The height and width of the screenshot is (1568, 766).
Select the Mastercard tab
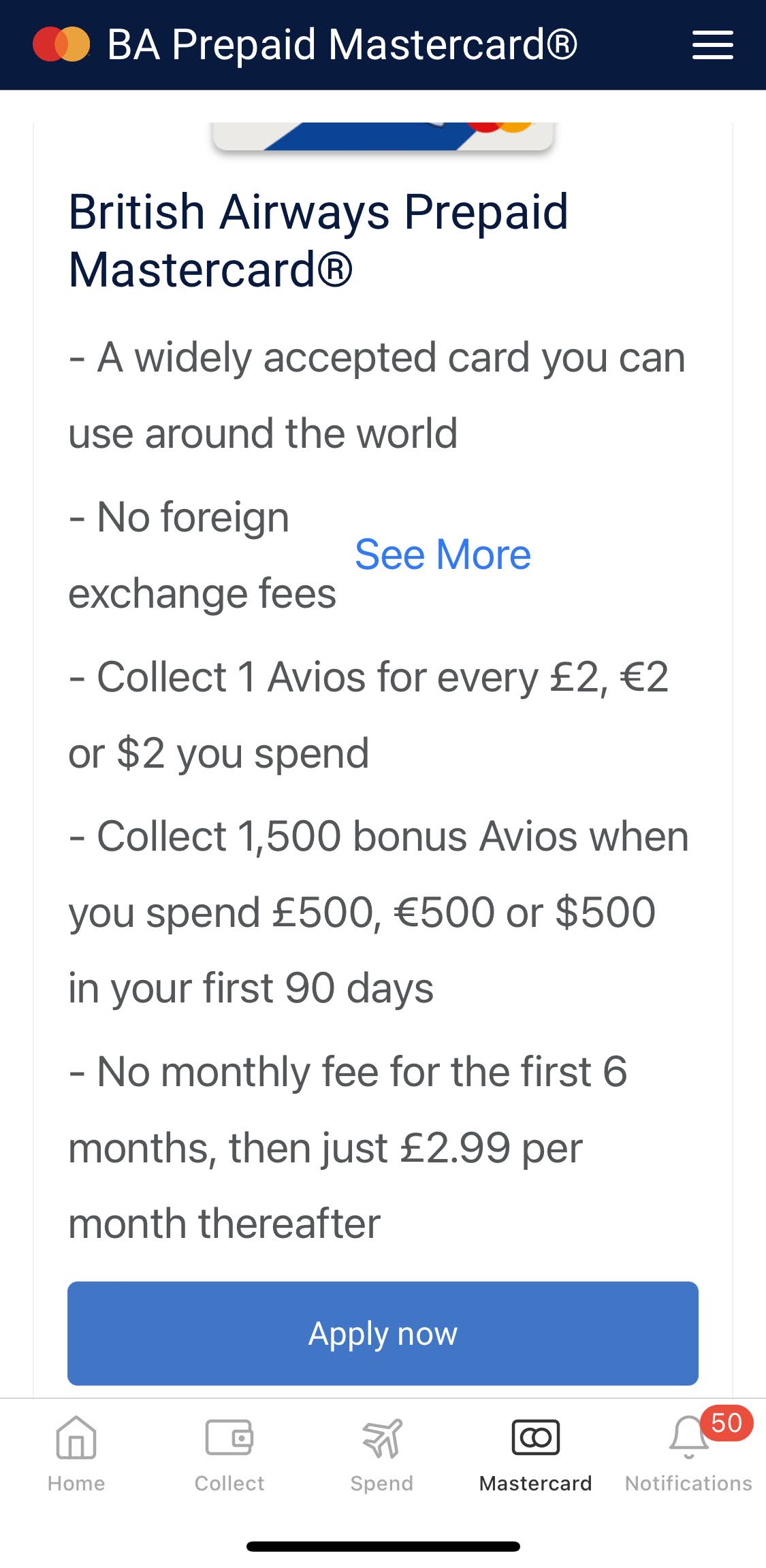536,1454
